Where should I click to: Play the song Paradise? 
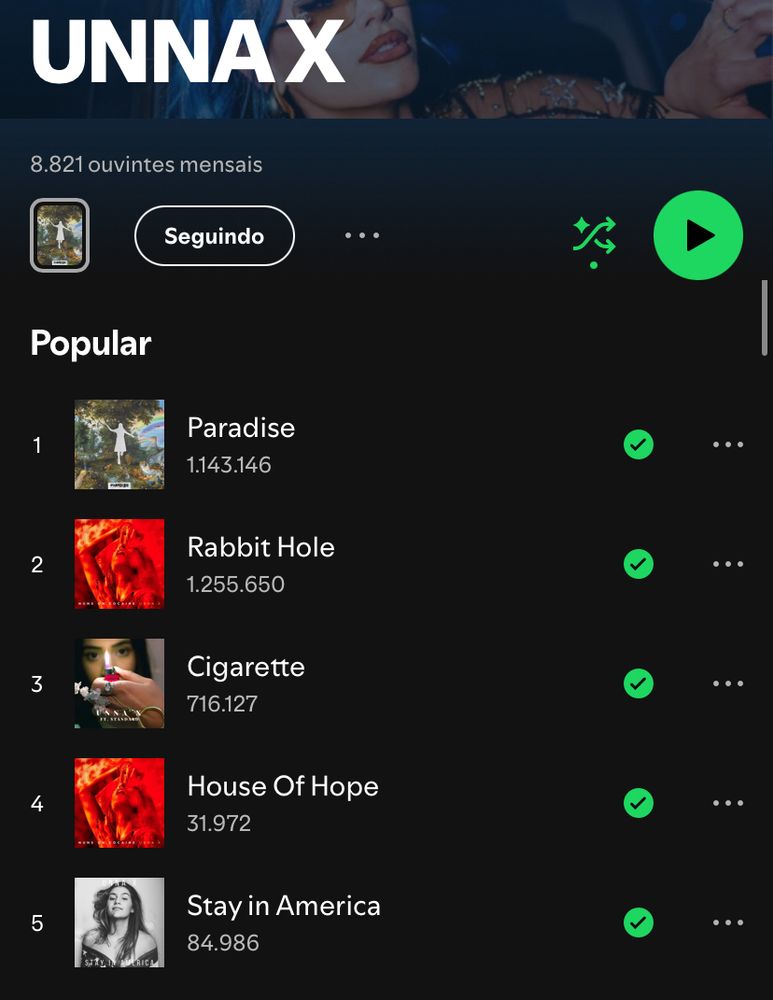[x=241, y=428]
